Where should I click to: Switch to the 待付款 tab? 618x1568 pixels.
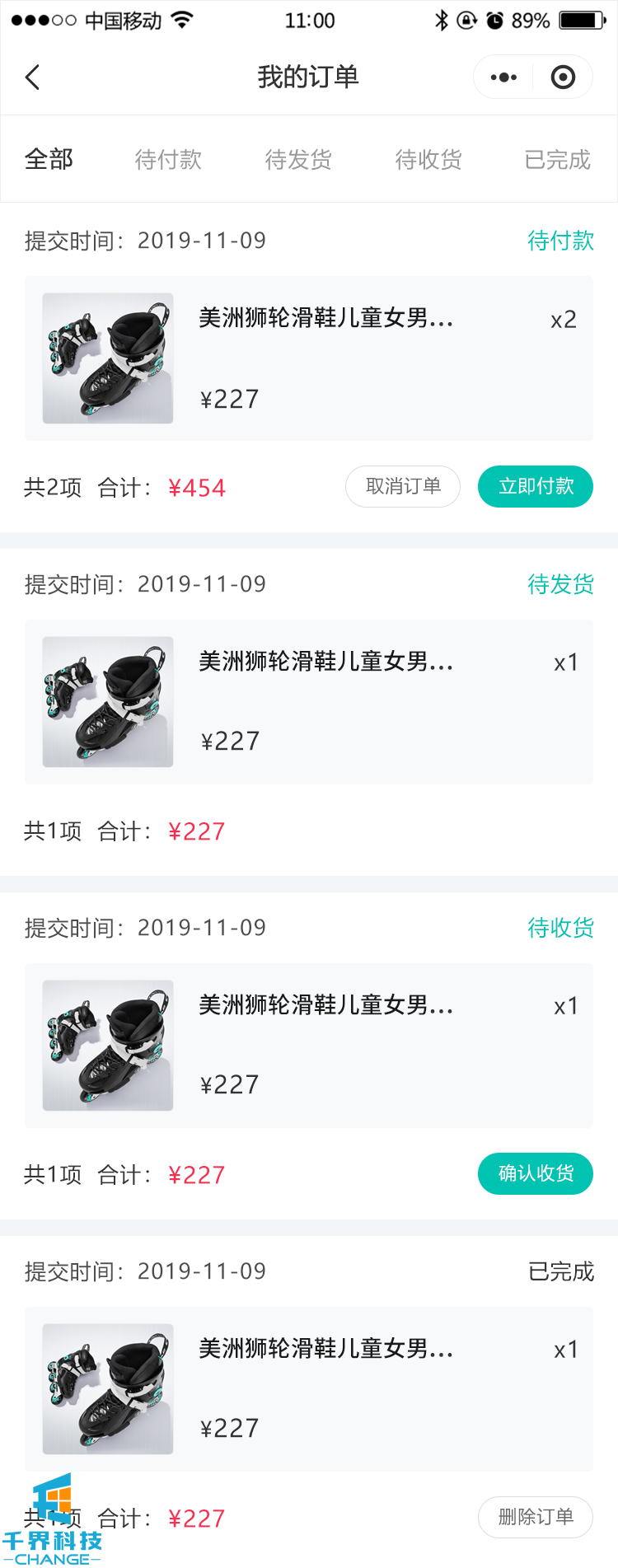[168, 159]
